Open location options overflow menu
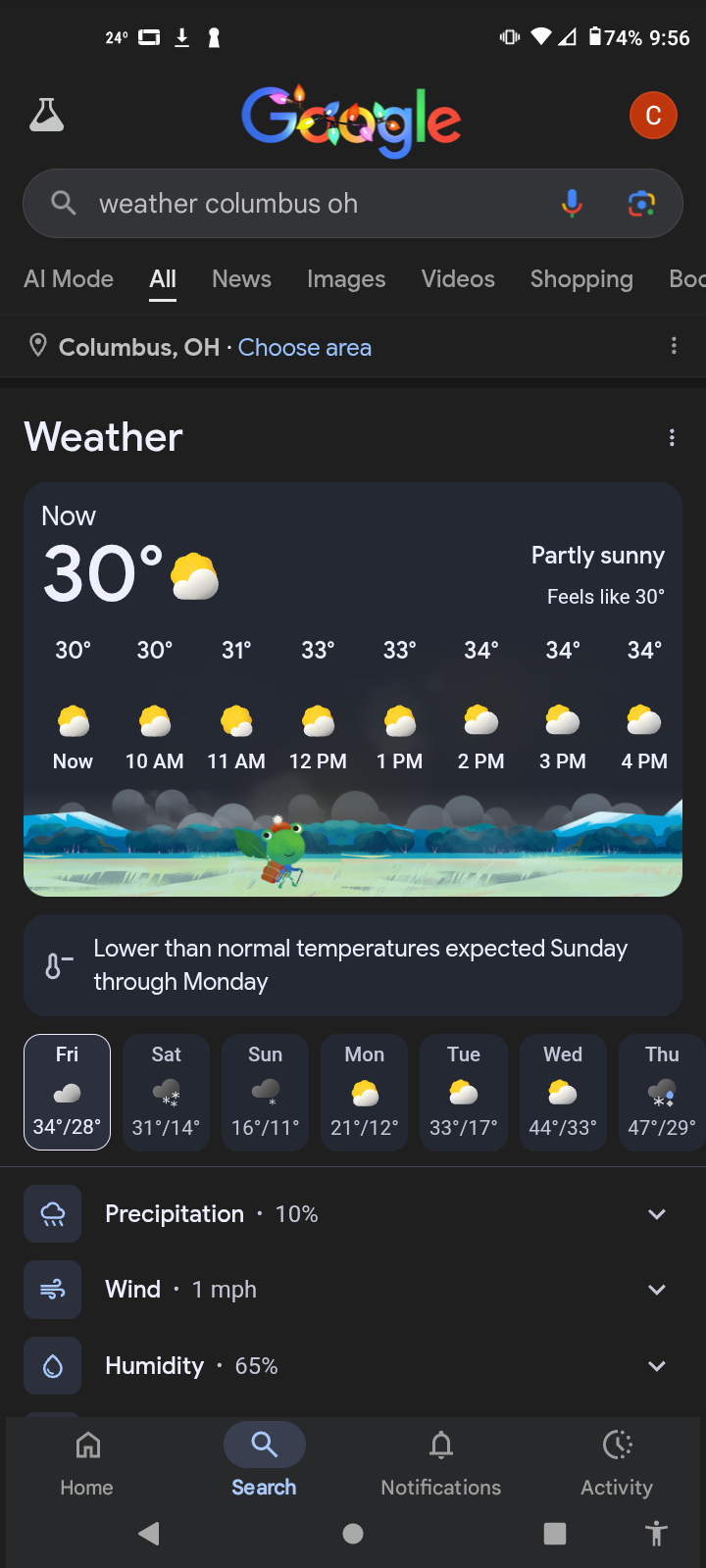 coord(673,346)
